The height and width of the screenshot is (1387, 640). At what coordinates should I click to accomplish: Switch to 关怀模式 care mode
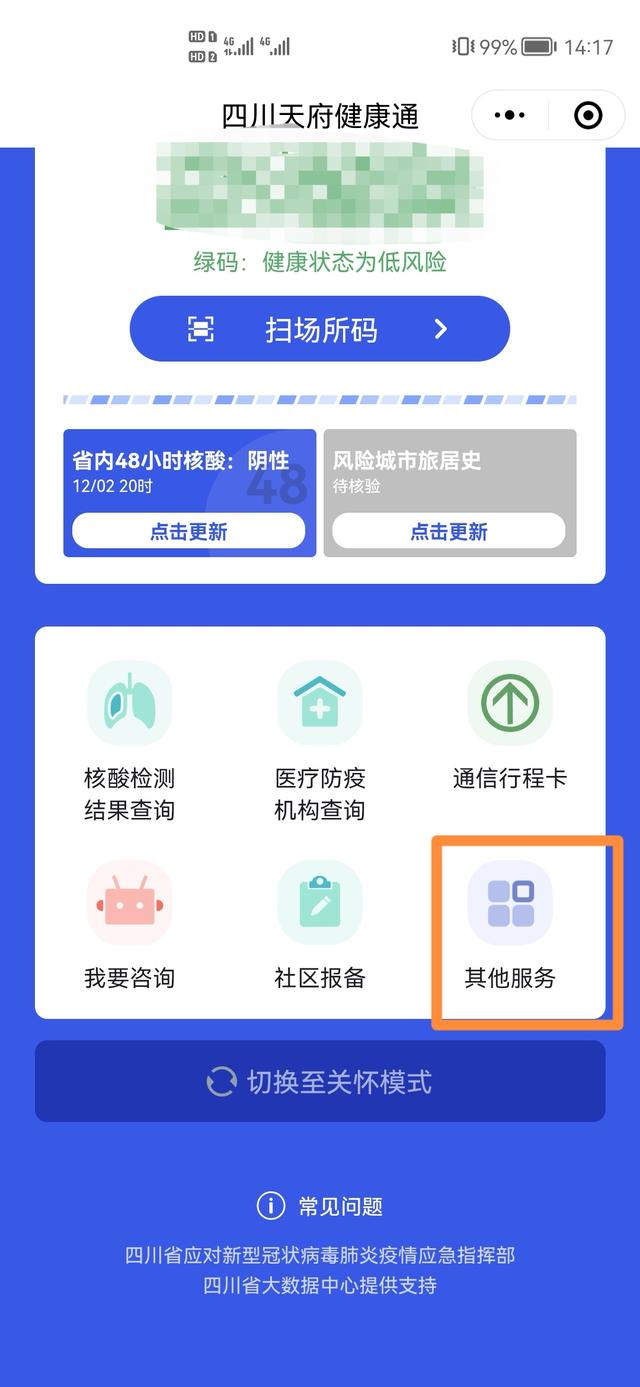point(320,1081)
